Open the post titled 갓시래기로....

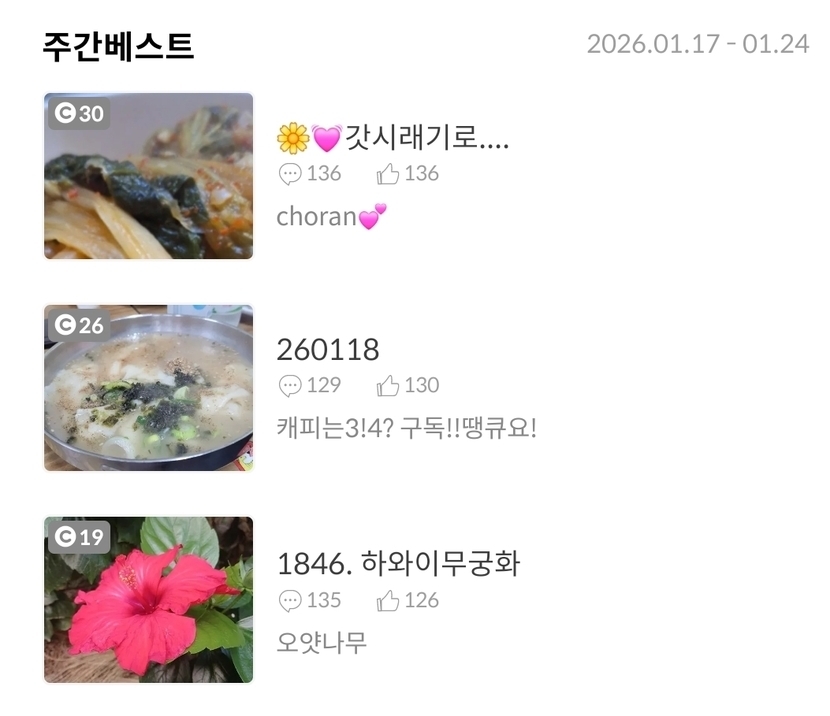(x=392, y=138)
